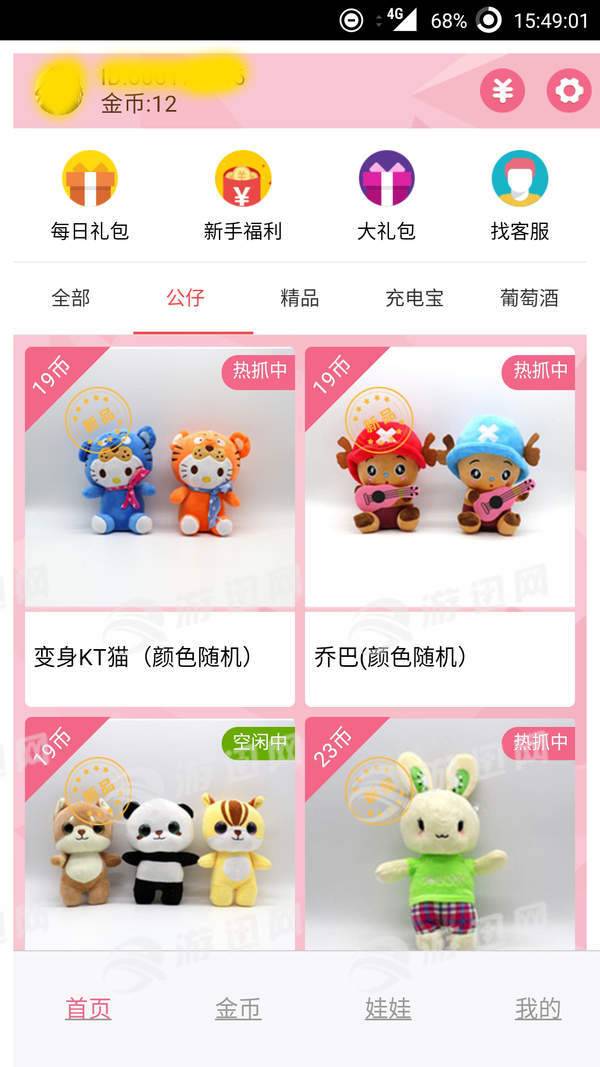Screen dimensions: 600x1067
Task: Tap the user avatar in the header
Action: coord(58,88)
